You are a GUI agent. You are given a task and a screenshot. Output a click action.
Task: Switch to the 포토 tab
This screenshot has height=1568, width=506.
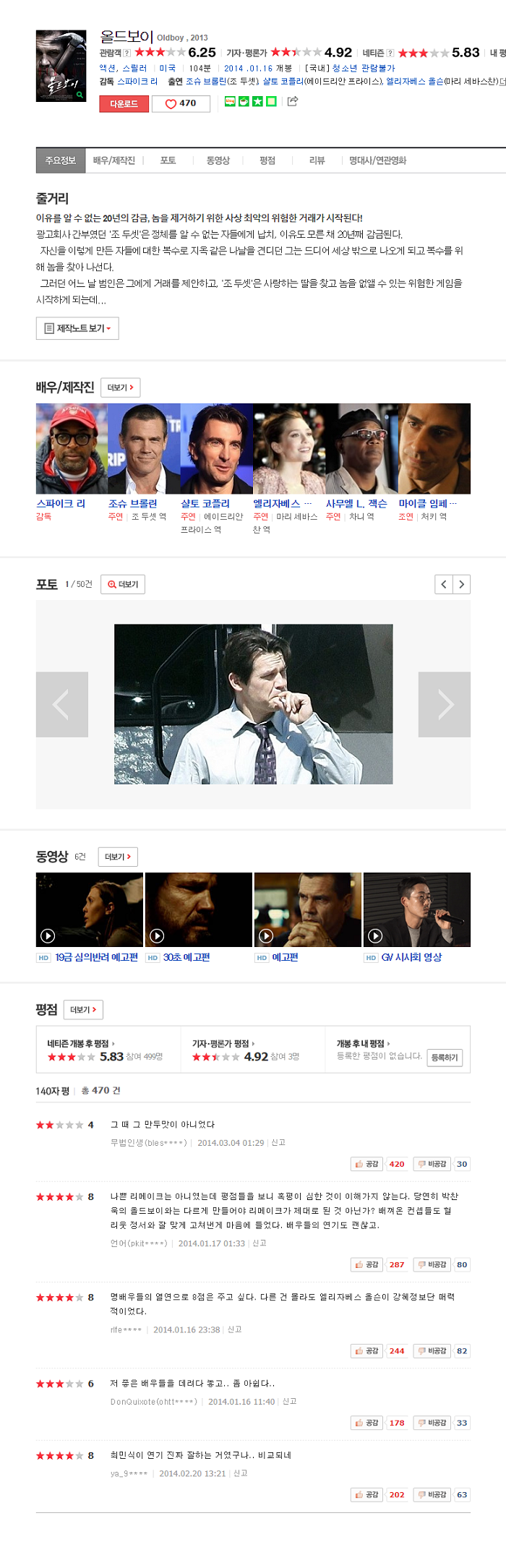pyautogui.click(x=168, y=160)
